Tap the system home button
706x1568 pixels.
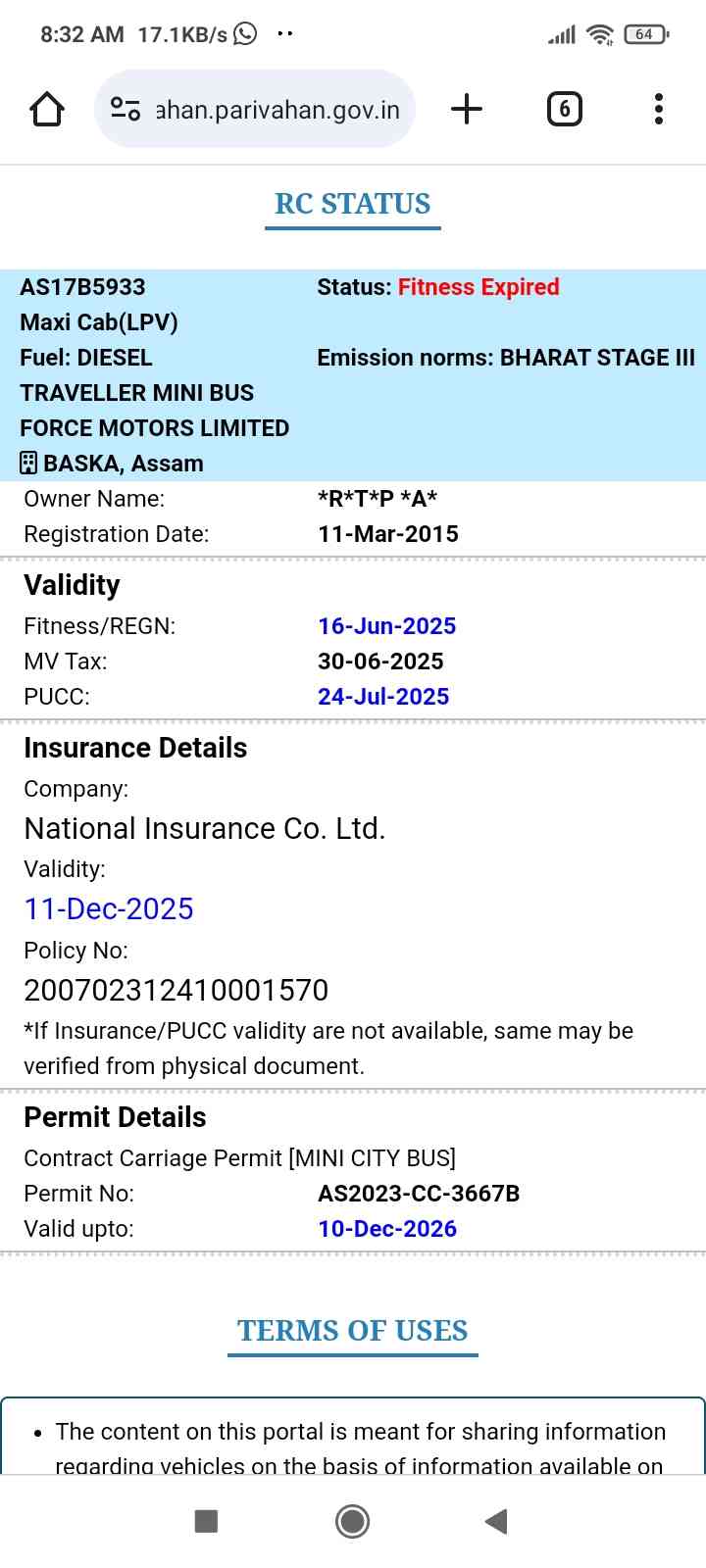point(352,1521)
